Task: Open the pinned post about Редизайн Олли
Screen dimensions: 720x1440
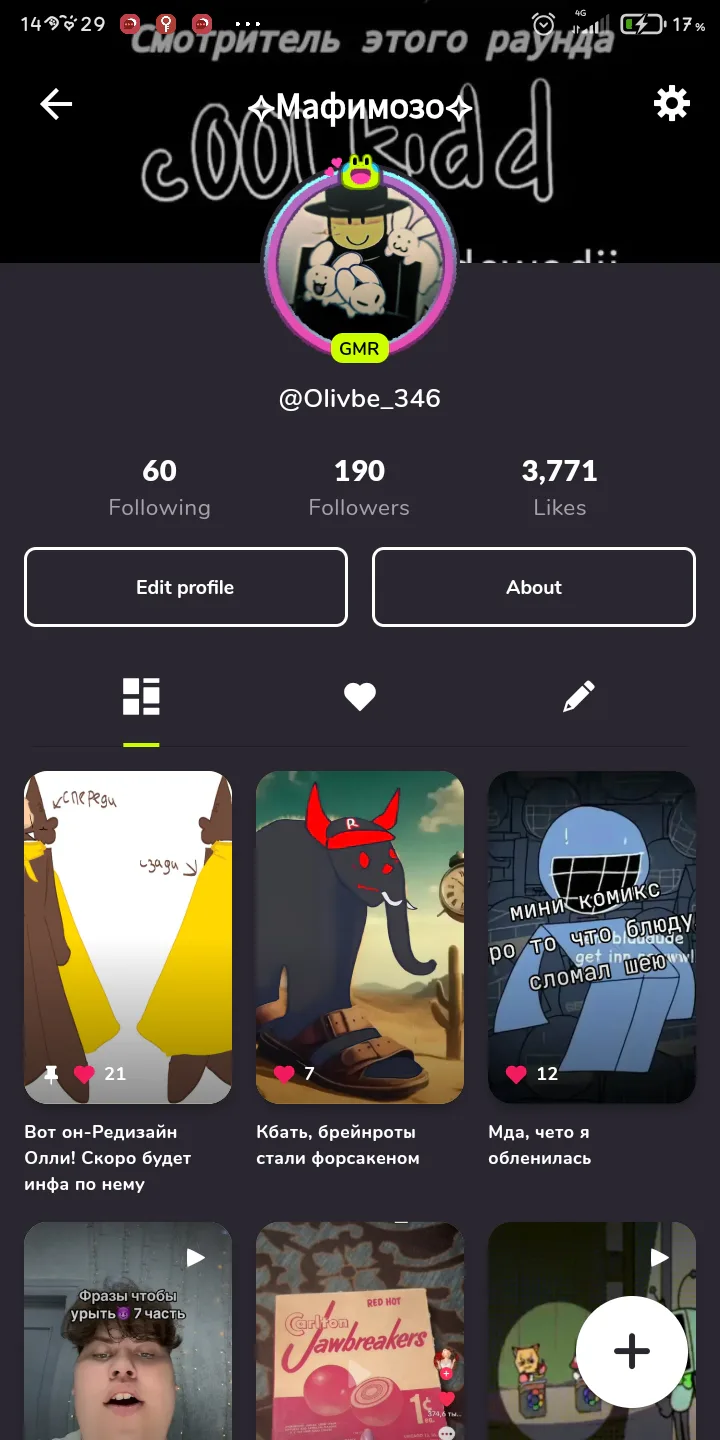Action: tap(128, 937)
